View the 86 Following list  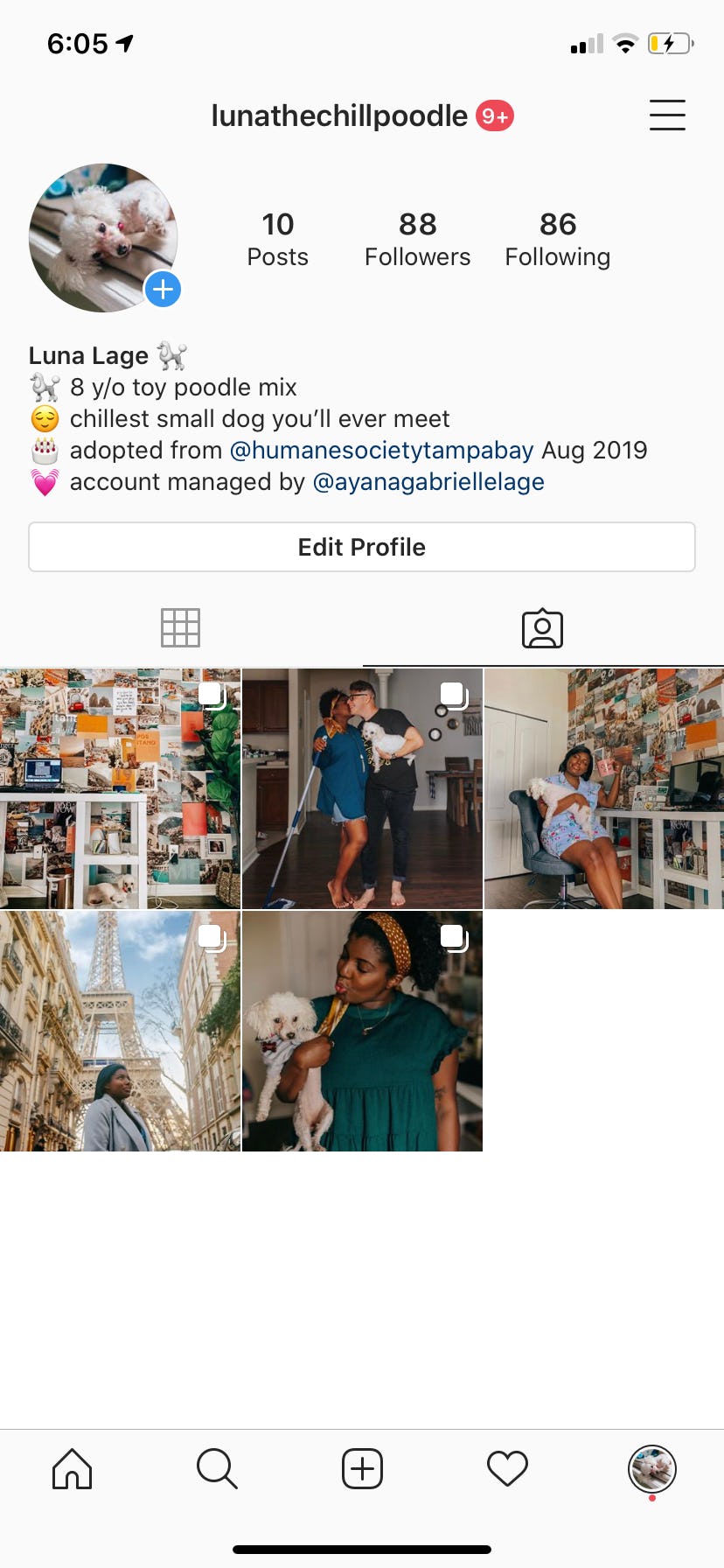point(557,238)
